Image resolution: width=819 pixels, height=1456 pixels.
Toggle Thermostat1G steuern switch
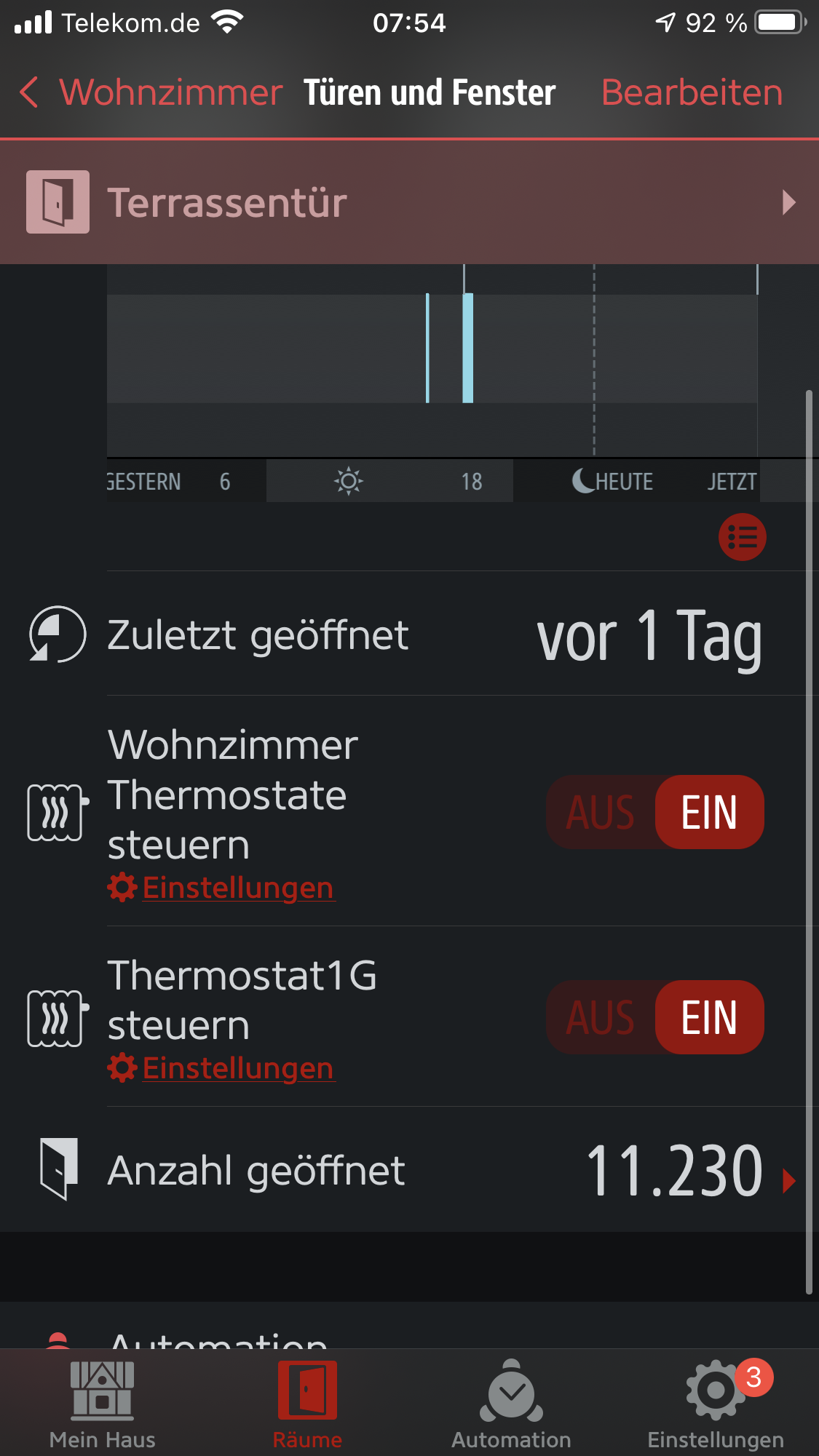coord(654,1017)
